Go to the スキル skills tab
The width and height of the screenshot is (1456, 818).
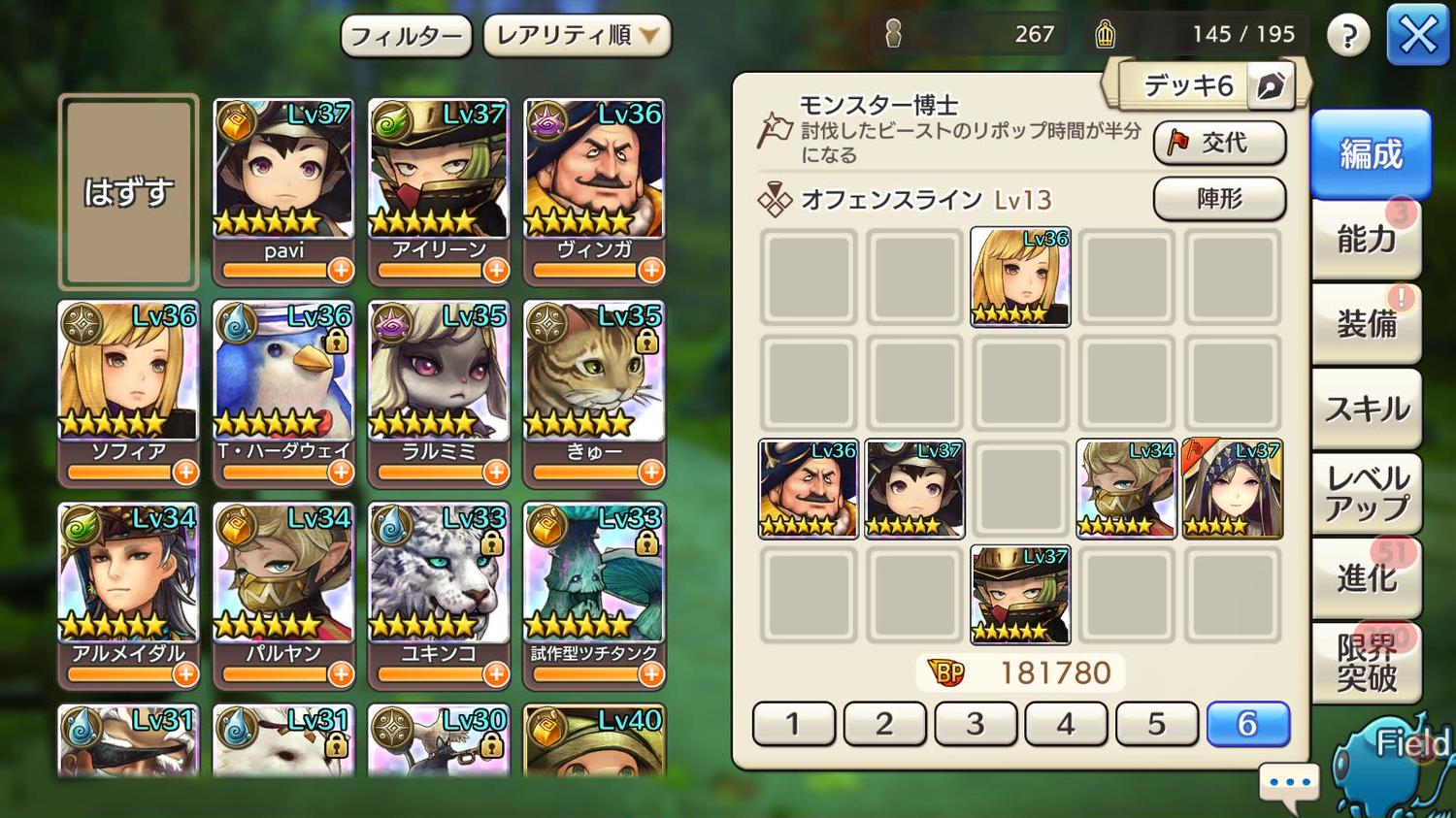click(1367, 409)
